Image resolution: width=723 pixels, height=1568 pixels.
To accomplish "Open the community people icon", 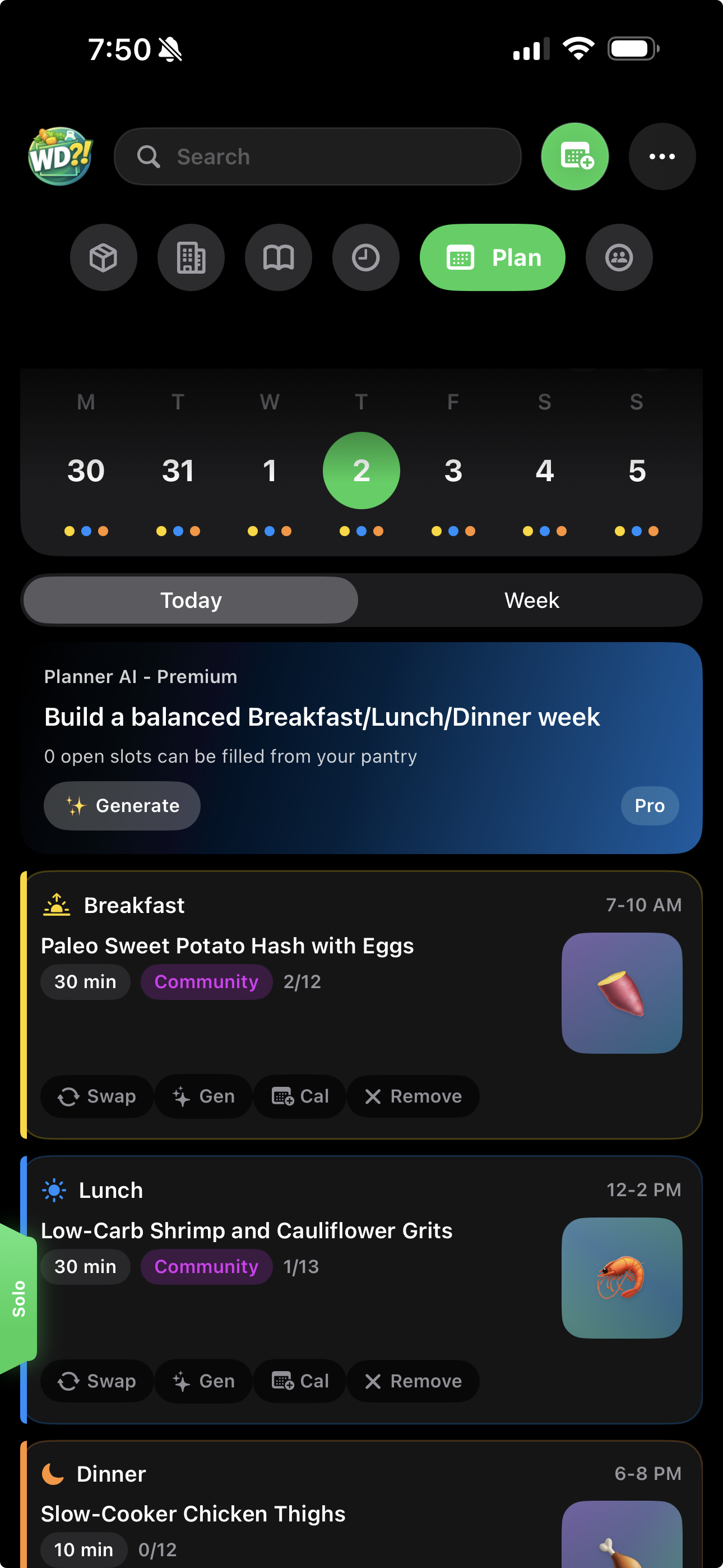I will (619, 257).
